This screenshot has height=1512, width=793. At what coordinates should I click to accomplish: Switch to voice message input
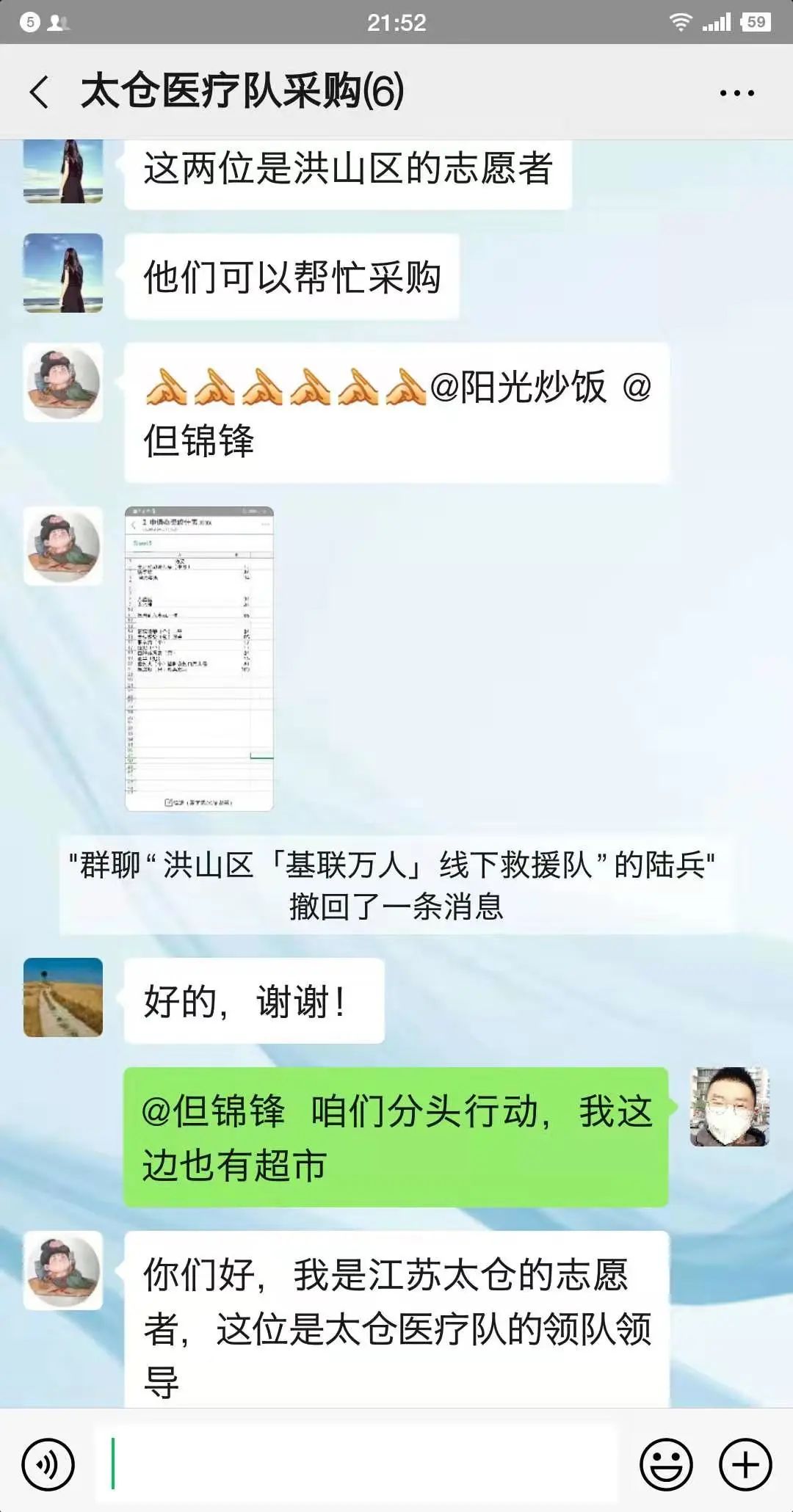(48, 1464)
